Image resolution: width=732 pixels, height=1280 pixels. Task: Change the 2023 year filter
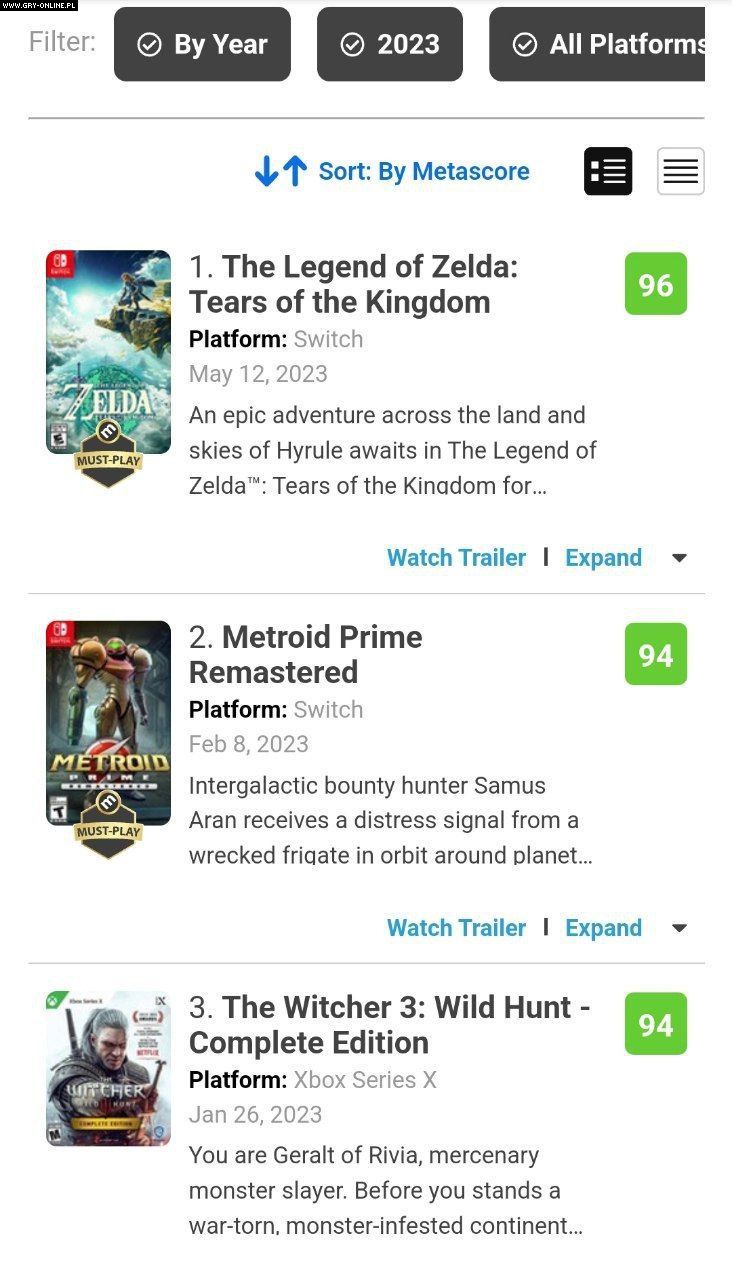pyautogui.click(x=390, y=44)
